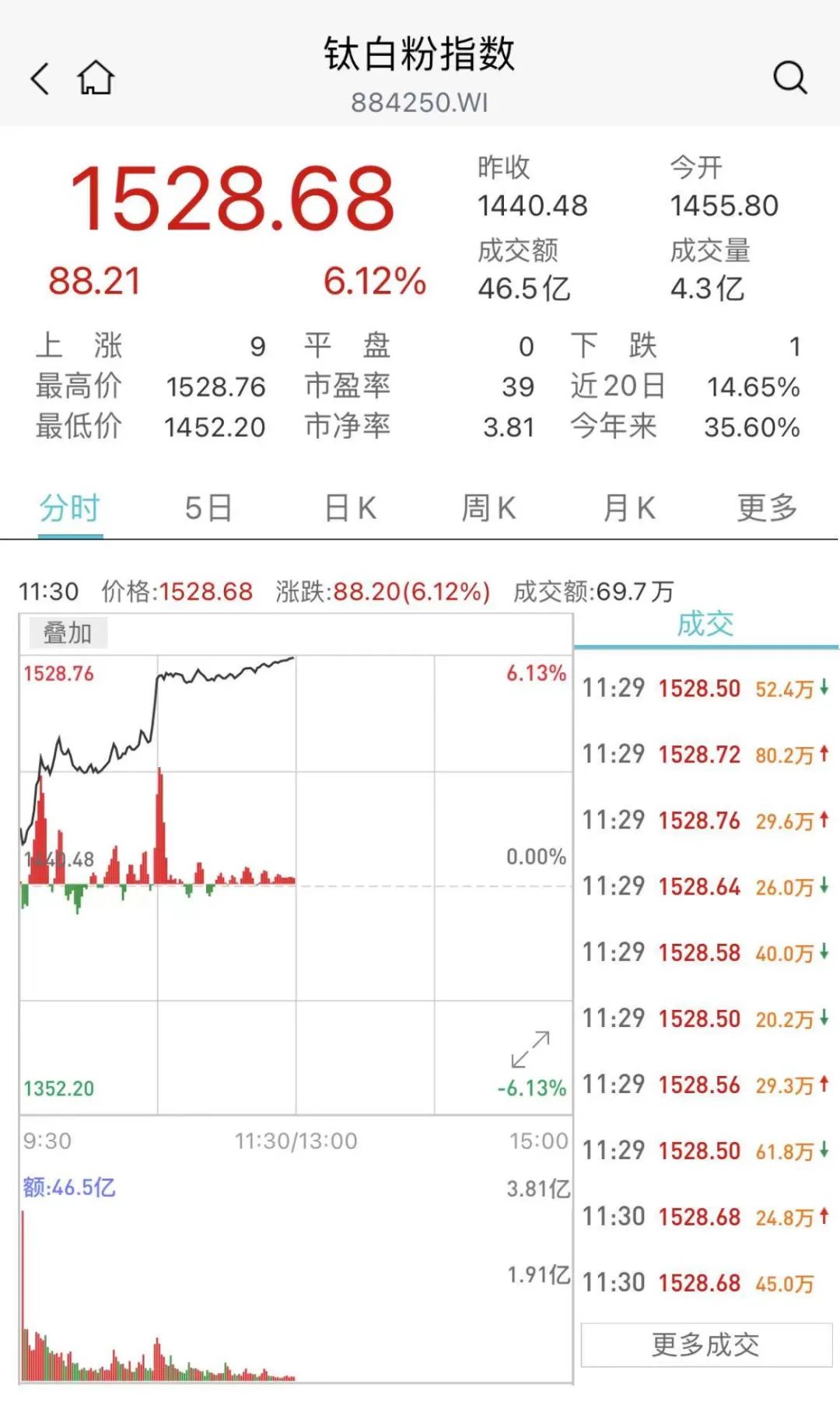
Task: Go back using the back arrow
Action: point(40,78)
